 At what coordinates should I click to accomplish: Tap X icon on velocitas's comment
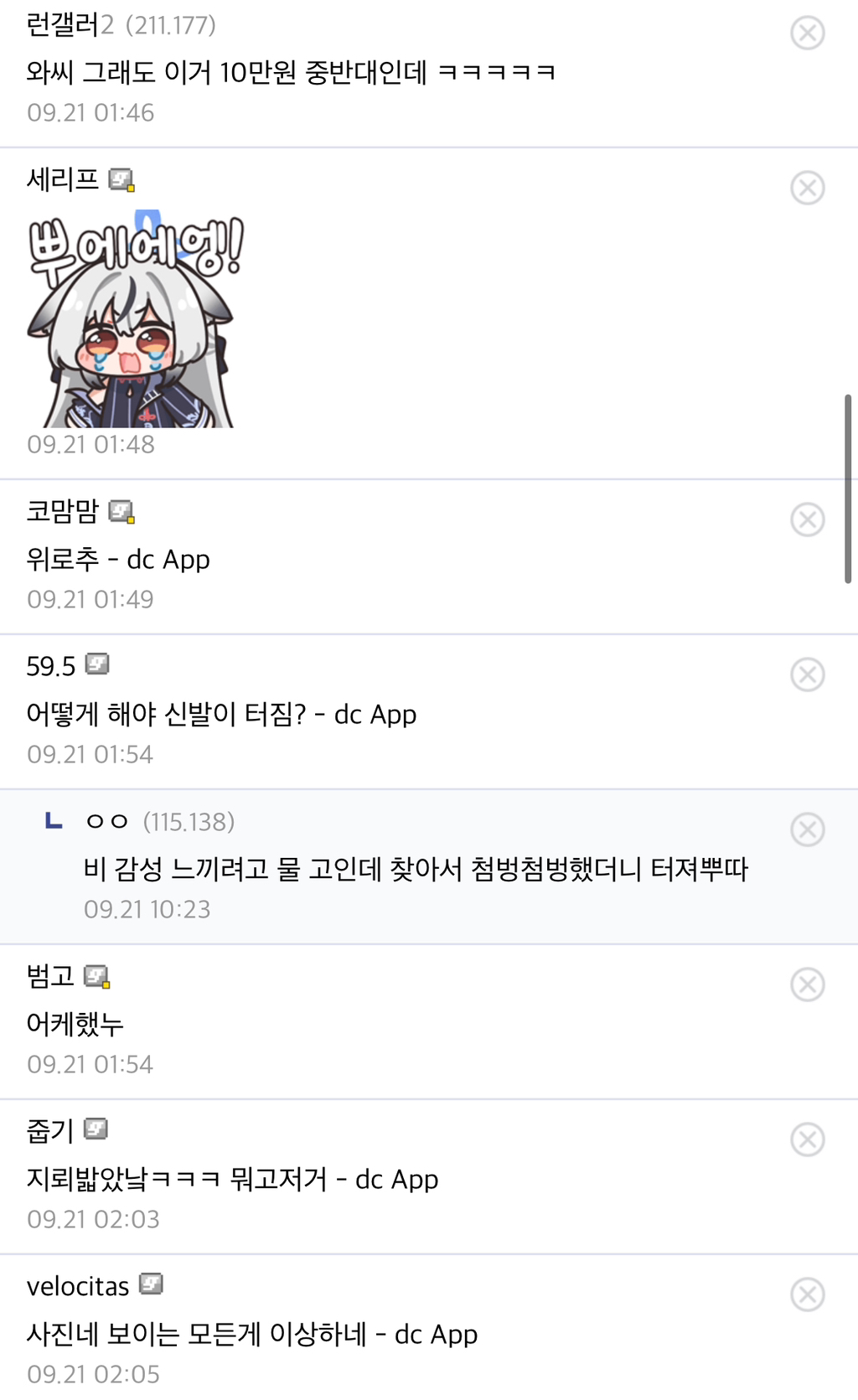click(807, 1294)
